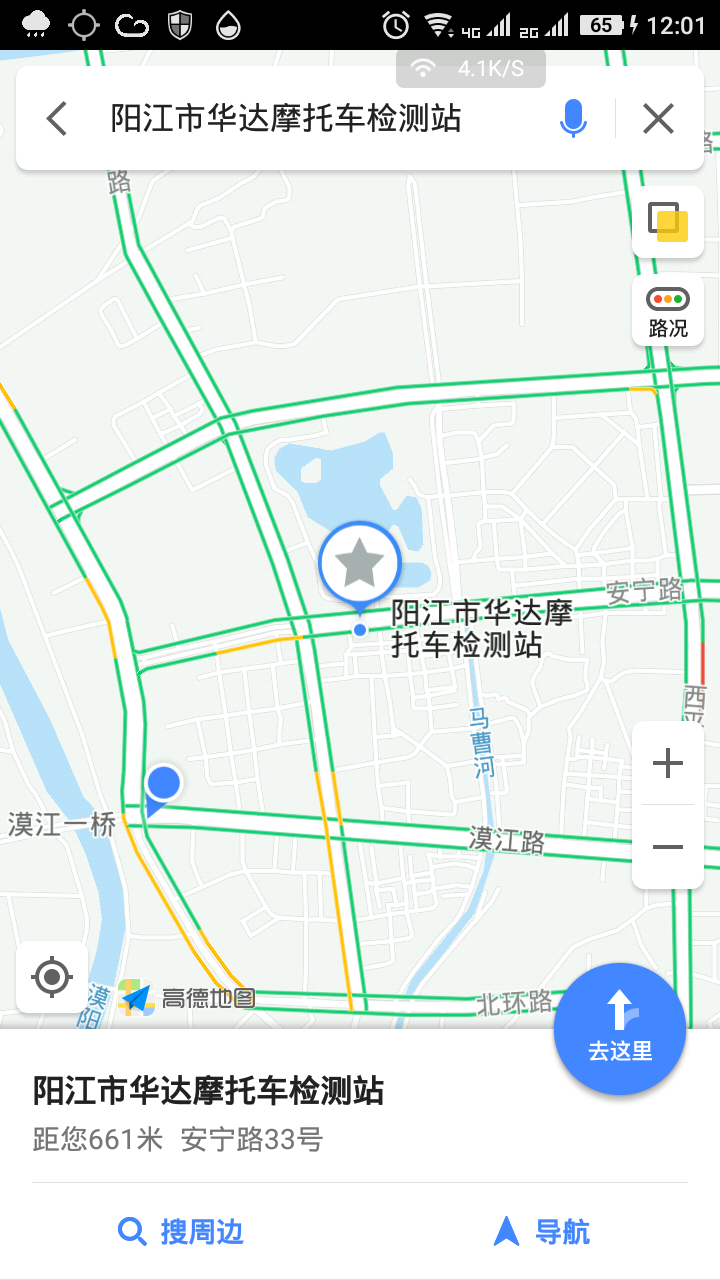Screen dimensions: 720x1280
Task: Zoom in on the map
Action: pos(668,764)
